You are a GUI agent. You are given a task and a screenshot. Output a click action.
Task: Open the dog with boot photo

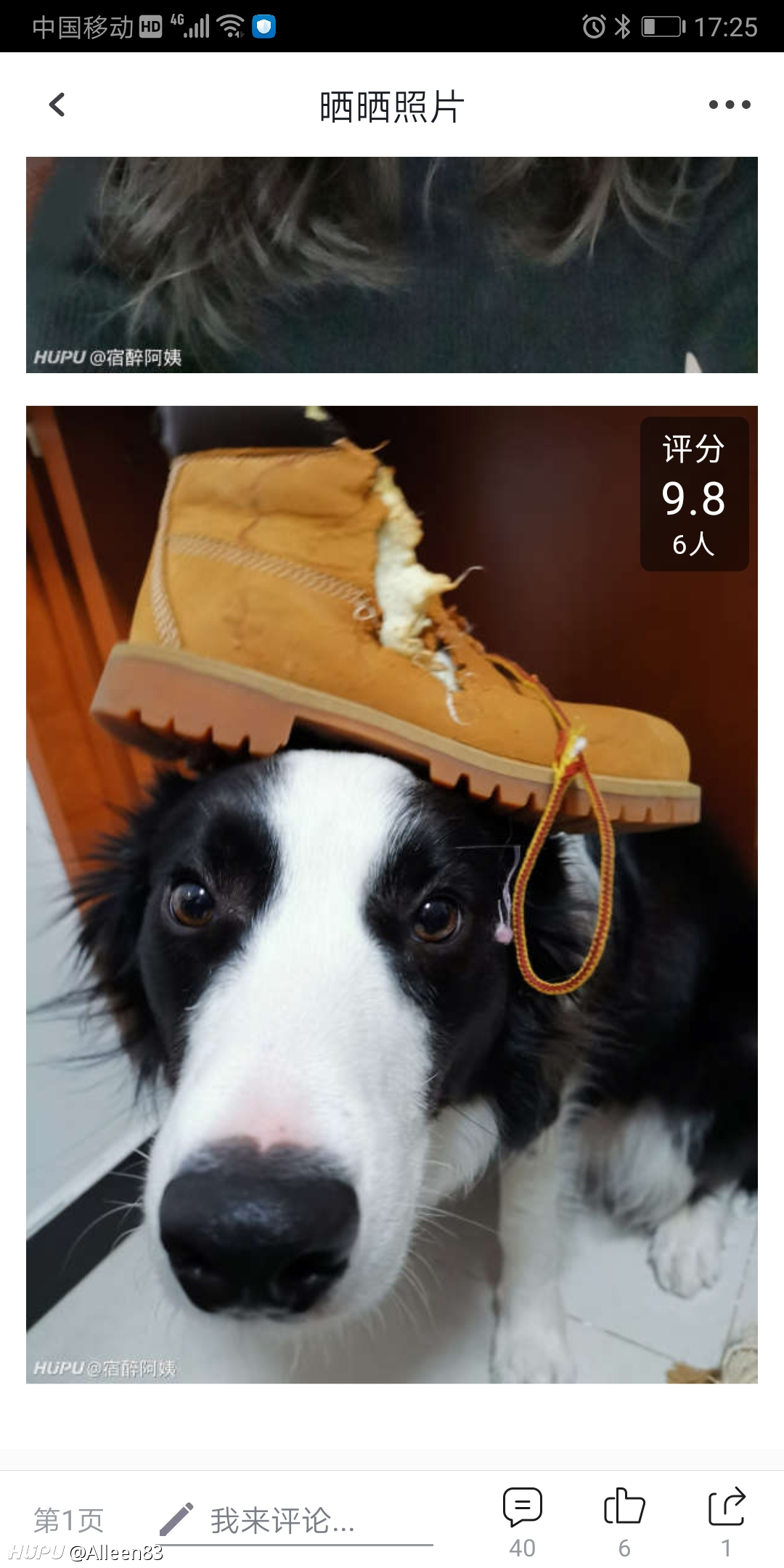coord(392,894)
